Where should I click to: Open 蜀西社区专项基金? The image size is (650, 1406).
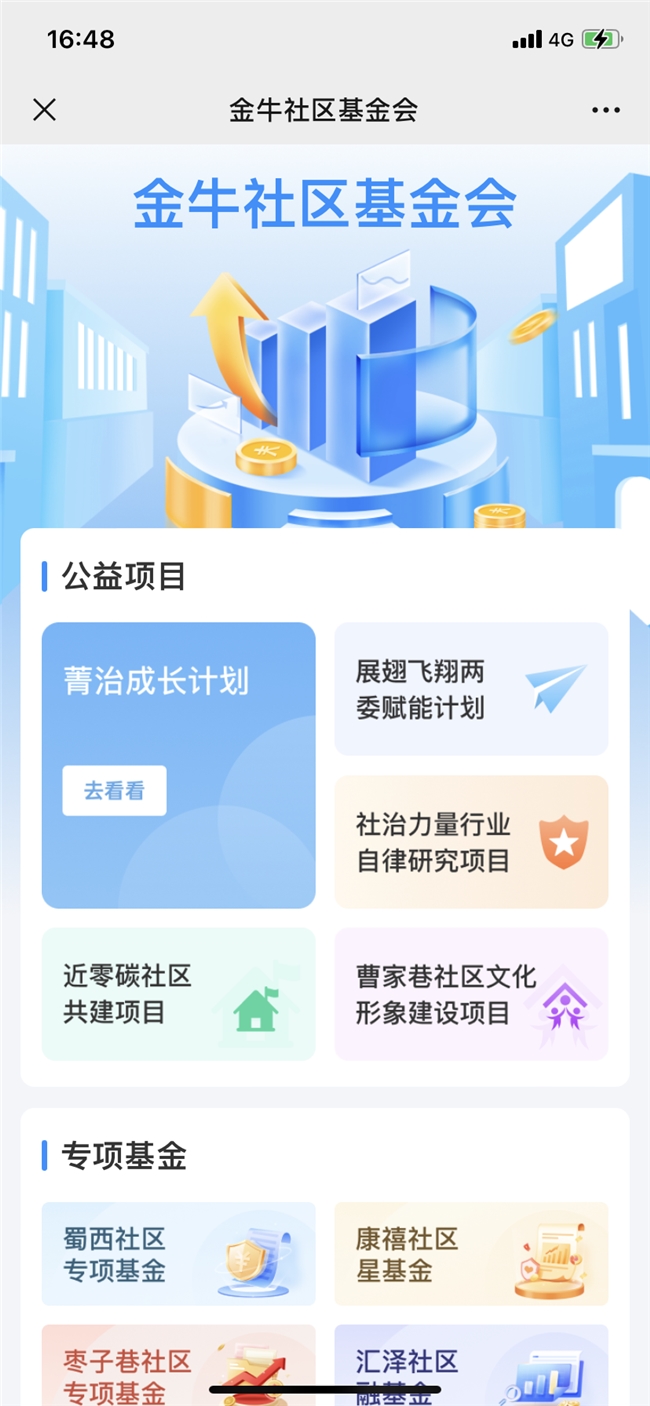(178, 1254)
